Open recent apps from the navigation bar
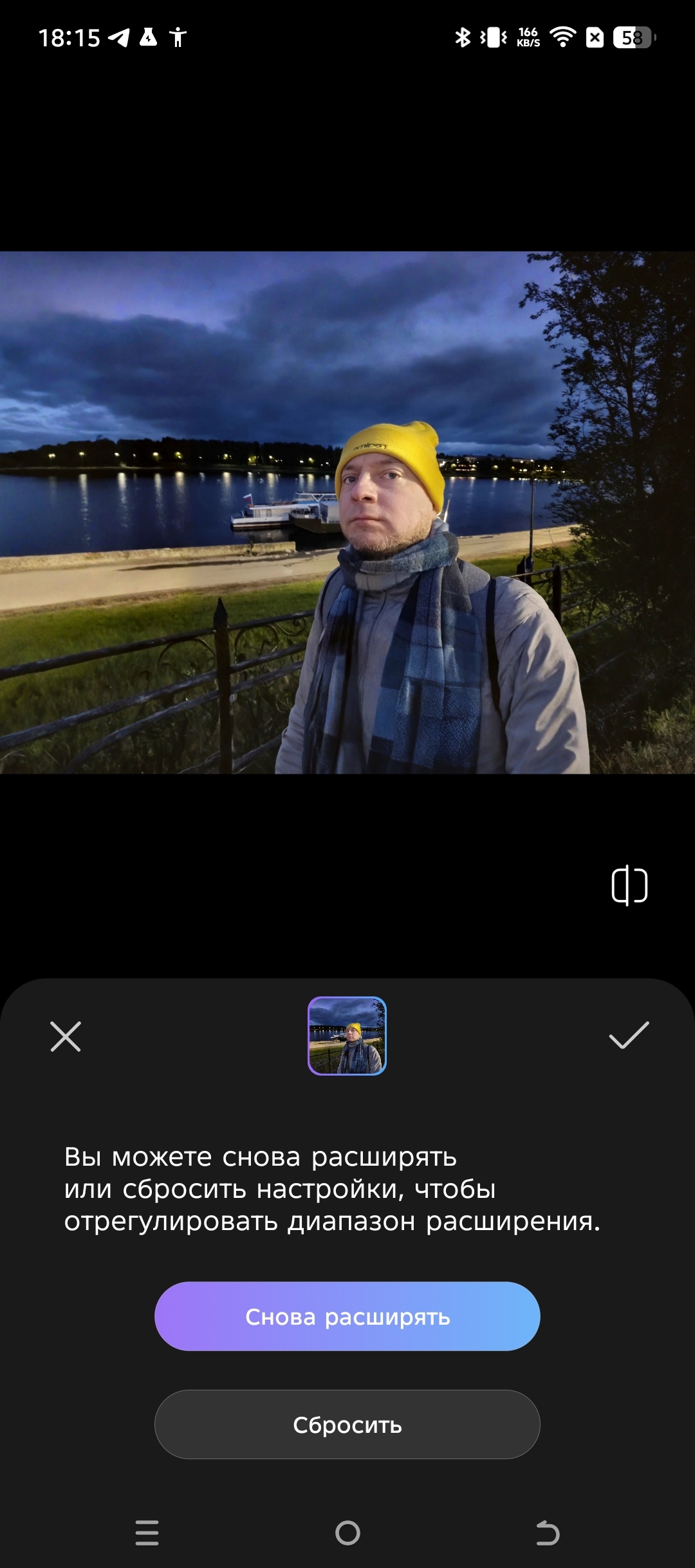Screen dimensions: 695x1568 [x=147, y=1533]
